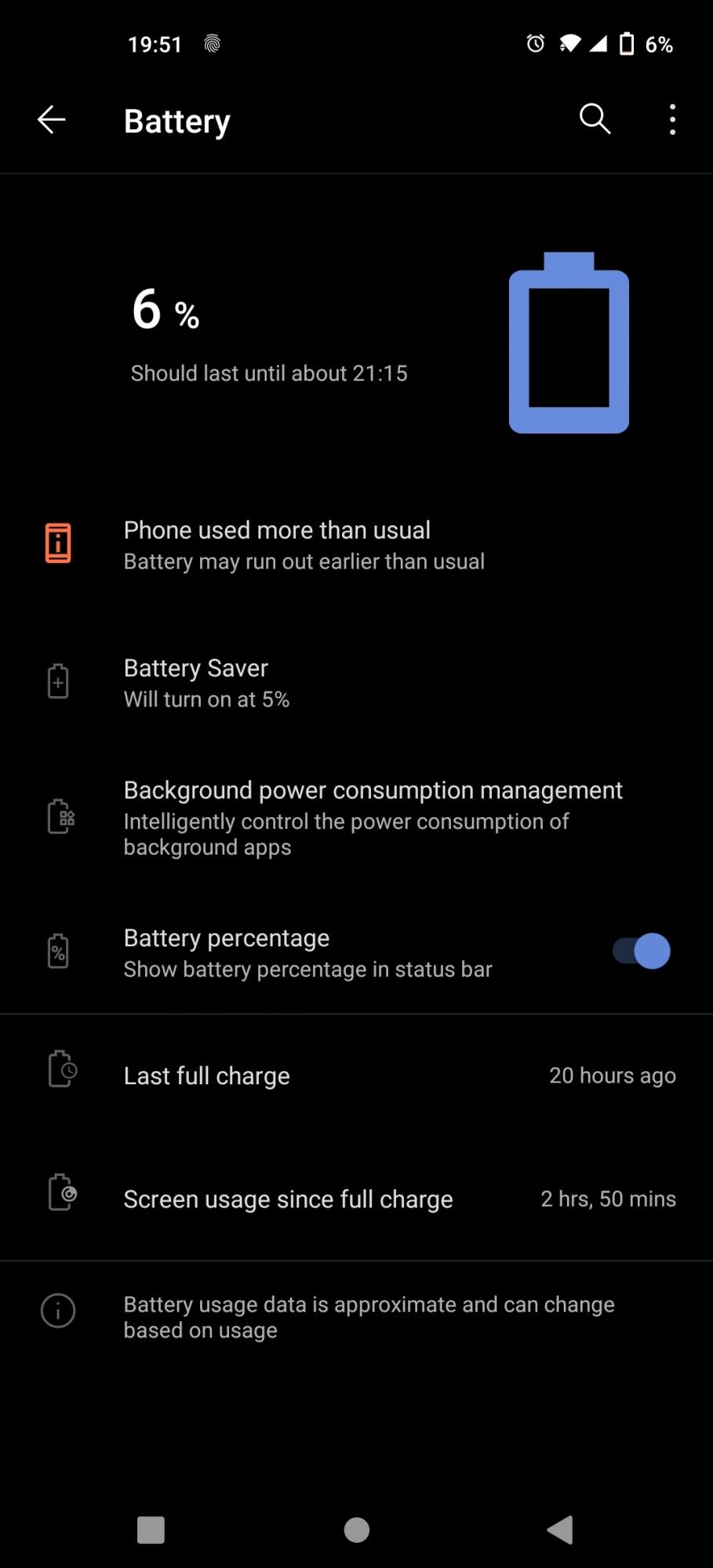The height and width of the screenshot is (1568, 713).
Task: Open the 'Phone used more than usual' tip
Action: 304,544
